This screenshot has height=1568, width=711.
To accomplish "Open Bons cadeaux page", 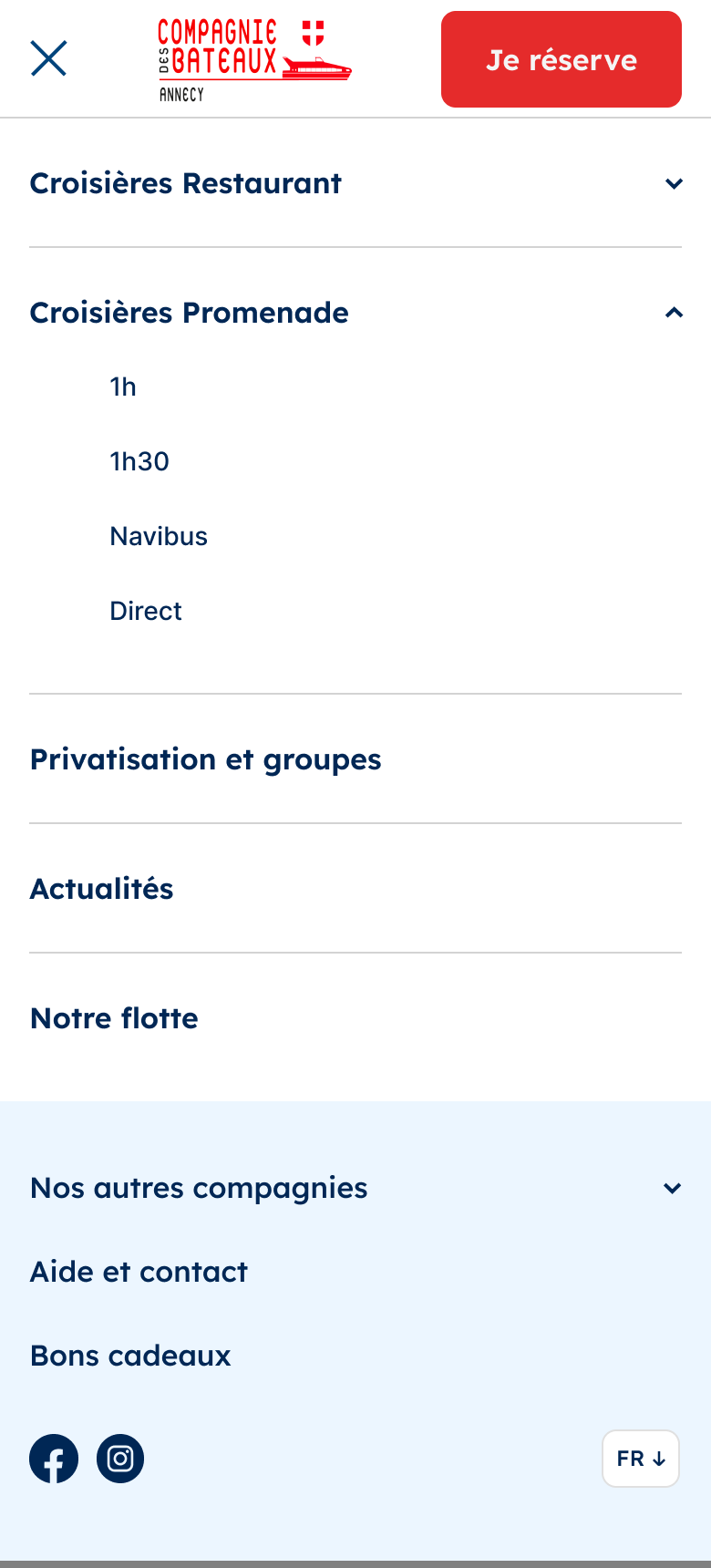I will tap(130, 1356).
